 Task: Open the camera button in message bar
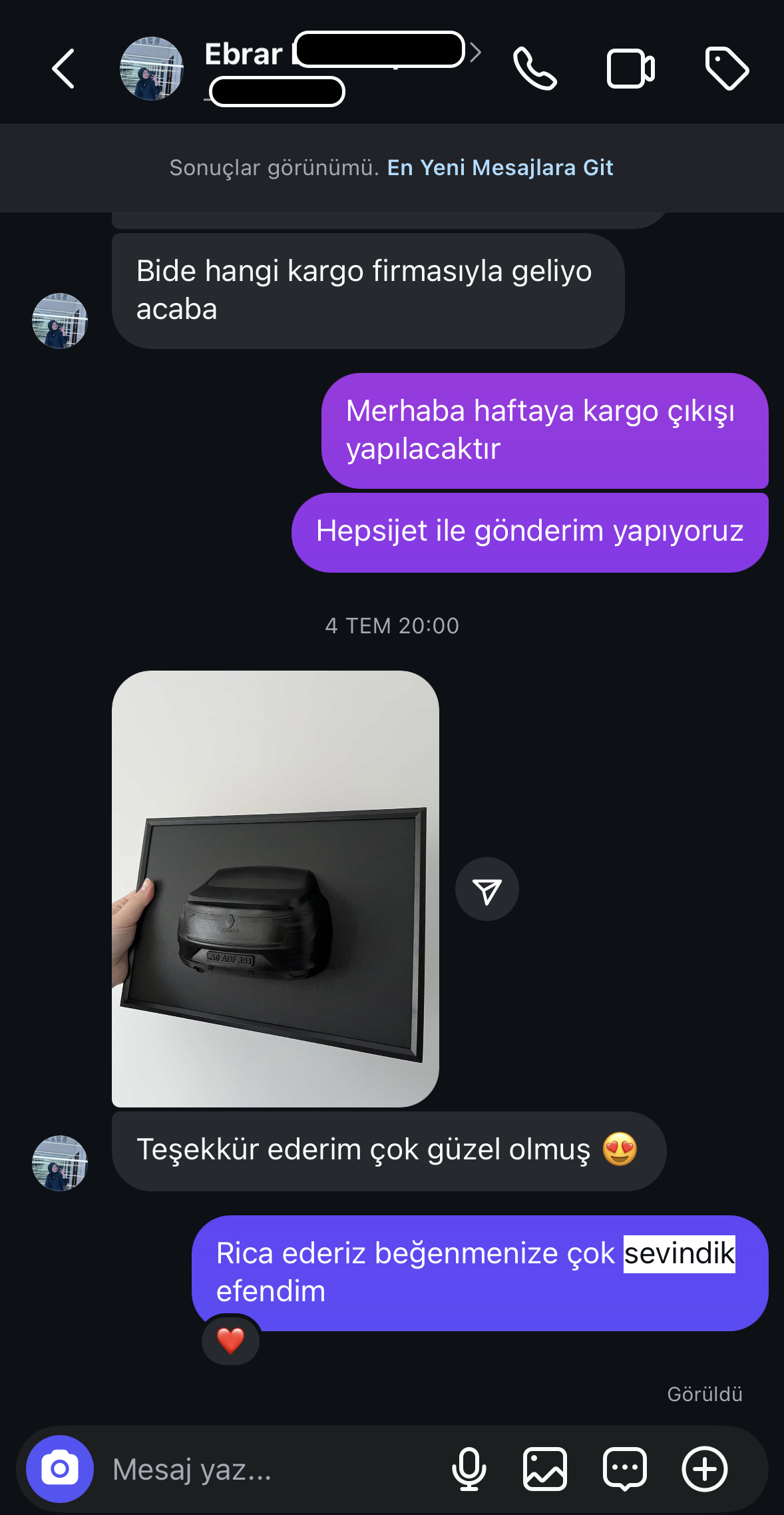(60, 1468)
